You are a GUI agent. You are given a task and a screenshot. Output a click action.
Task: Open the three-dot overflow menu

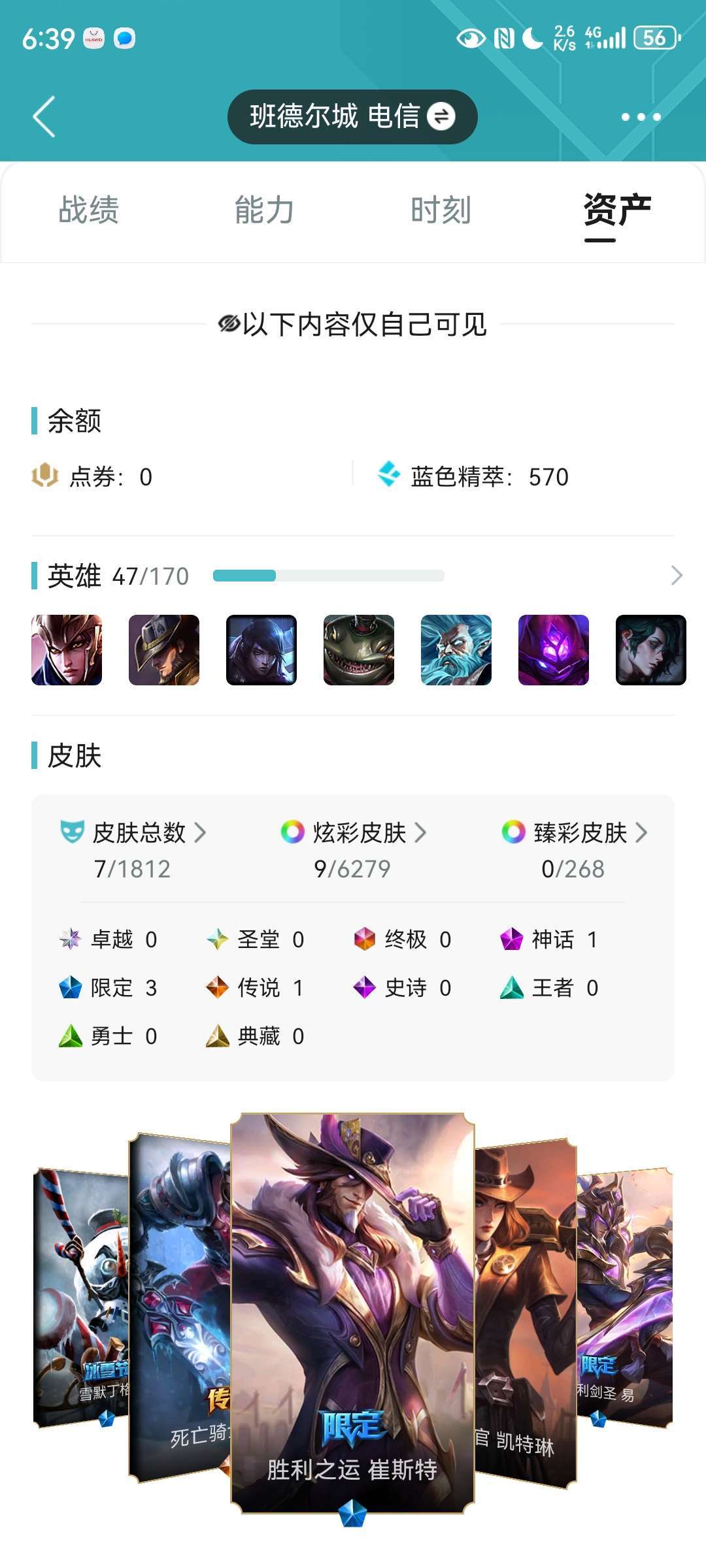tap(641, 117)
